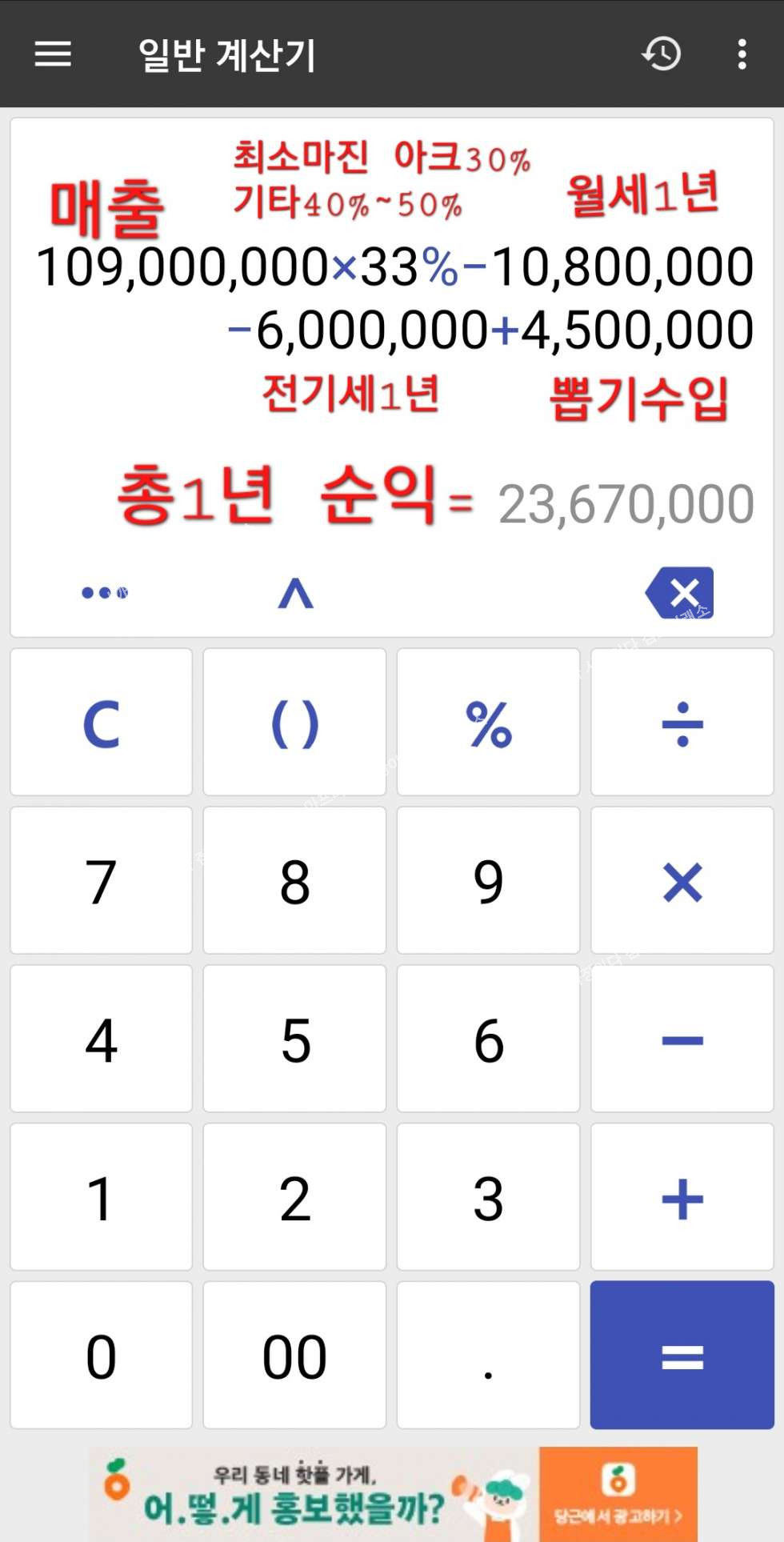The width and height of the screenshot is (784, 1542).
Task: Delete last digit with backspace
Action: point(680,593)
